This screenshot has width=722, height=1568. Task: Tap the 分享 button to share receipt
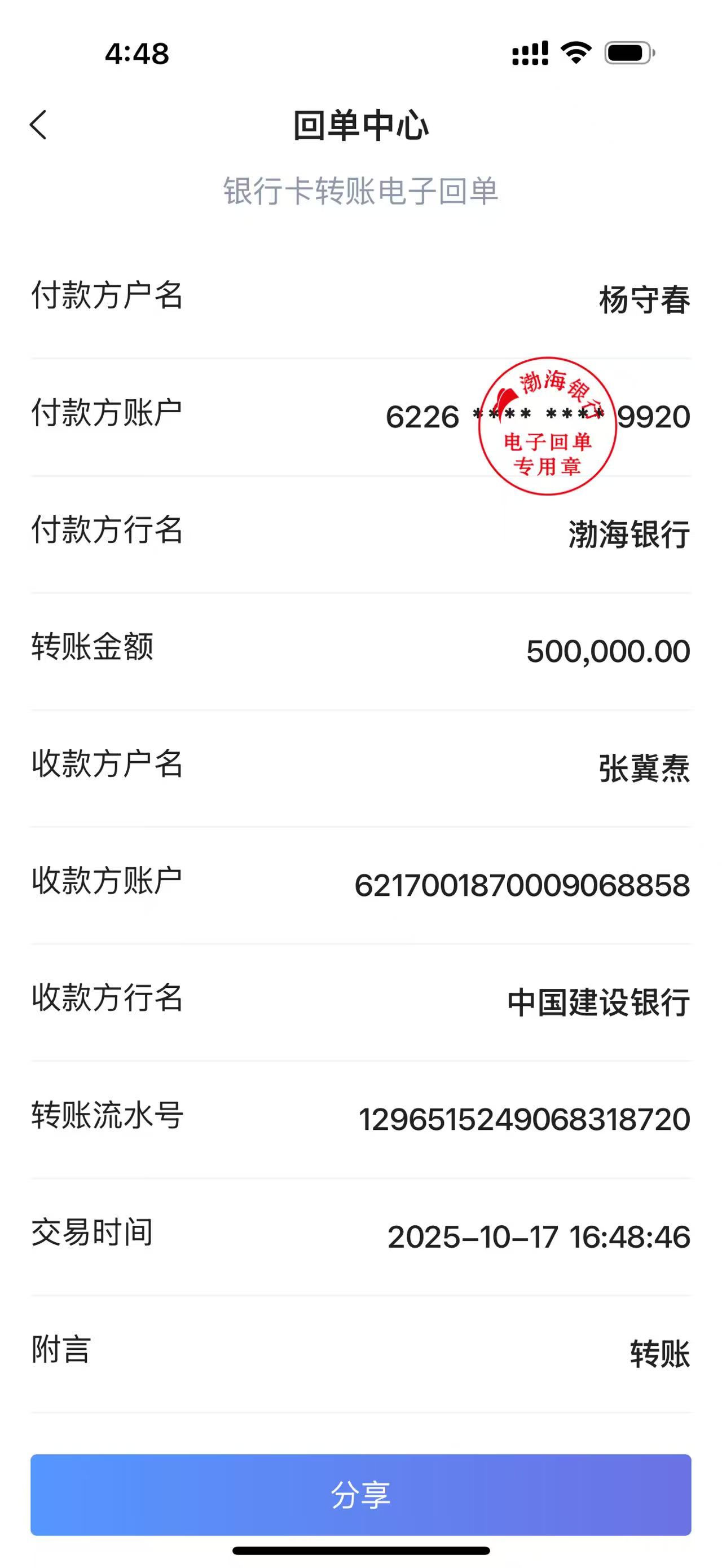360,1494
